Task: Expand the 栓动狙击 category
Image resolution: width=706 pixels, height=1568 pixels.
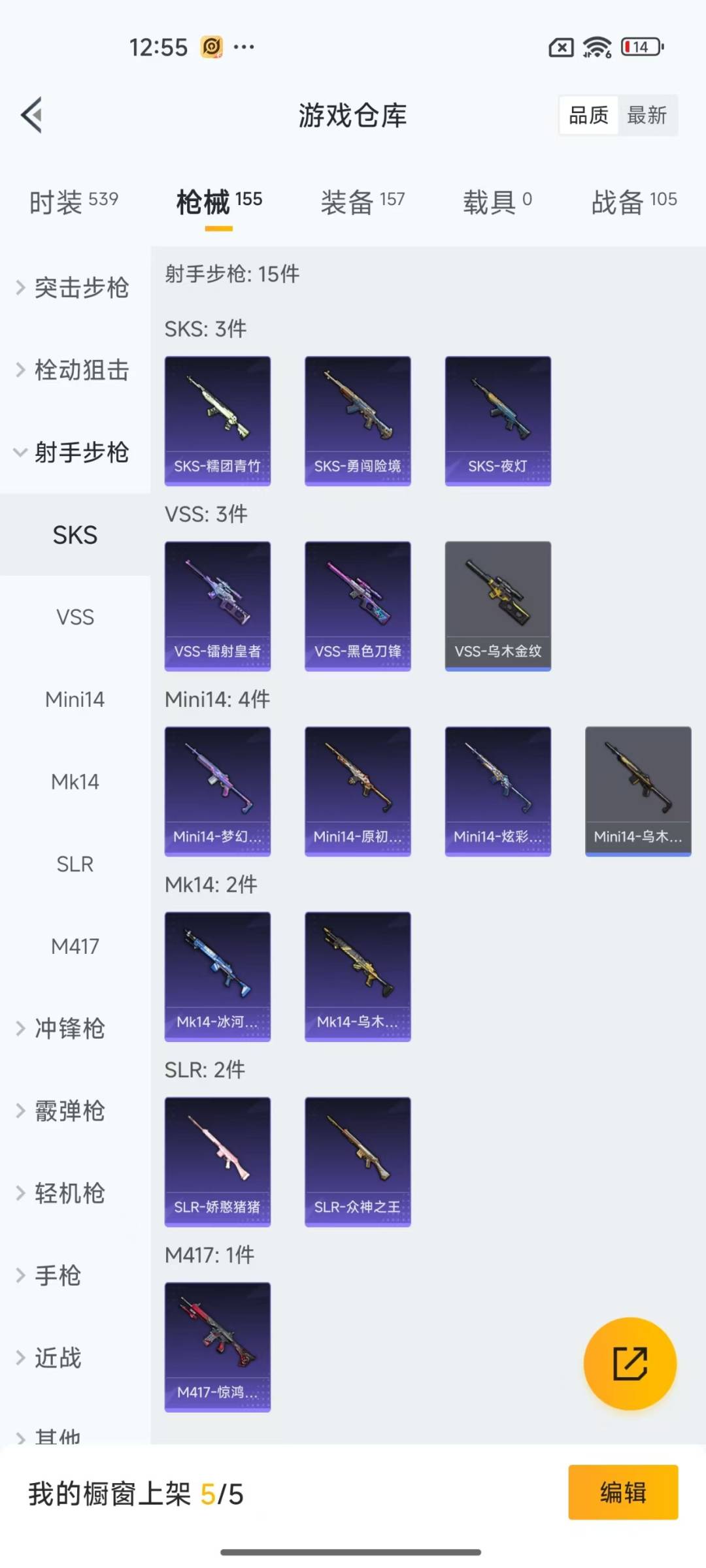Action: pos(73,370)
